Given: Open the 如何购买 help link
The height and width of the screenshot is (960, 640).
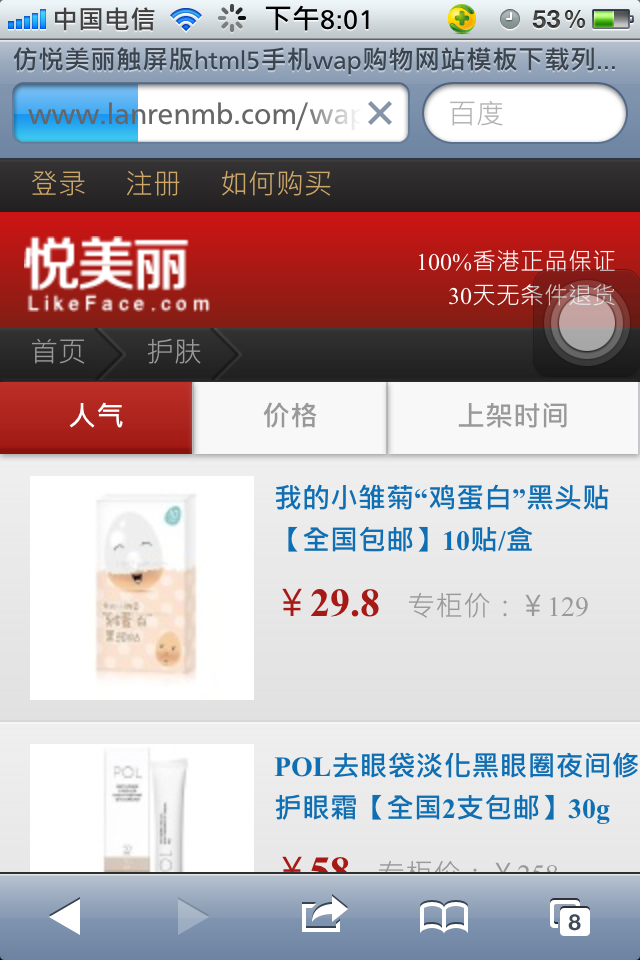Looking at the screenshot, I should click(x=276, y=184).
